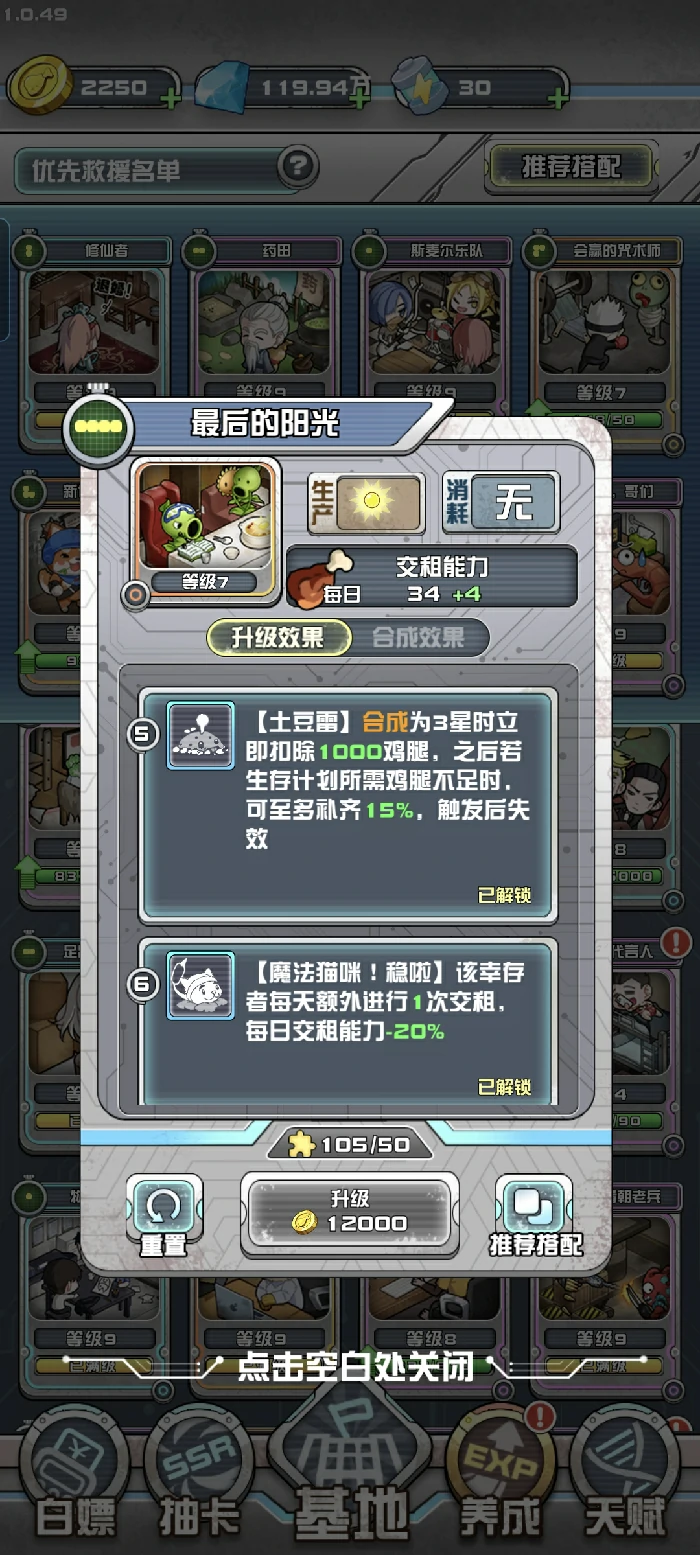700x1555 pixels.
Task: Tap the 土豆雷 skill icon
Action: [200, 735]
